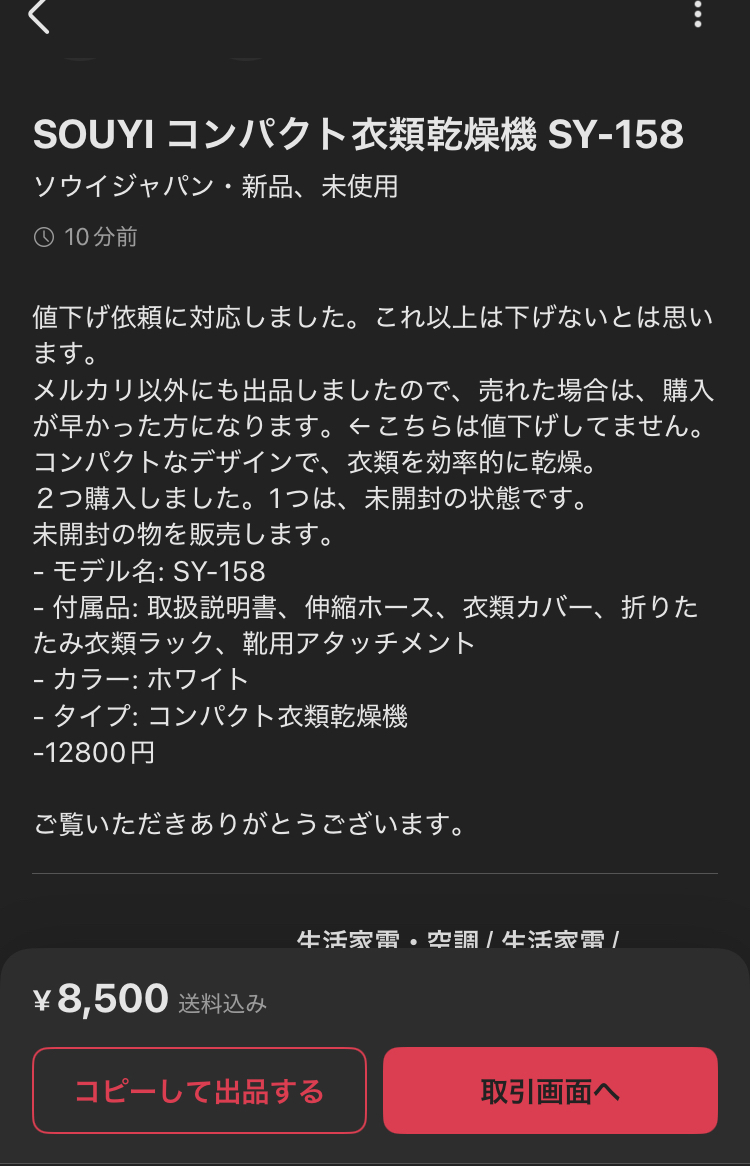Open the 取引画面へ button
This screenshot has height=1166, width=750.
550,1090
